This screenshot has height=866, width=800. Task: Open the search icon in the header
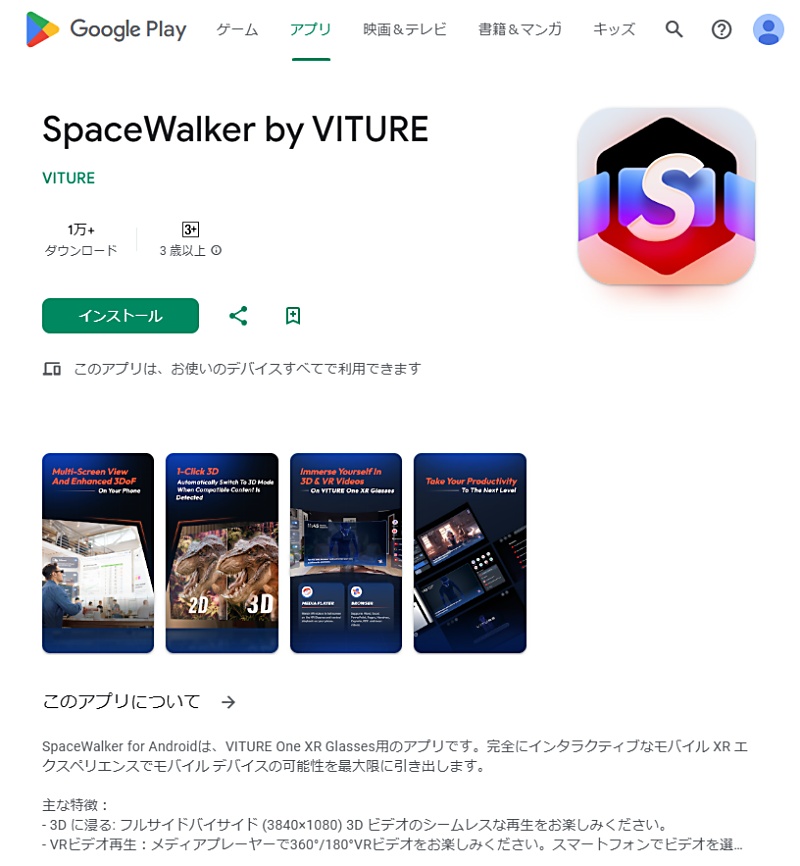coord(674,30)
